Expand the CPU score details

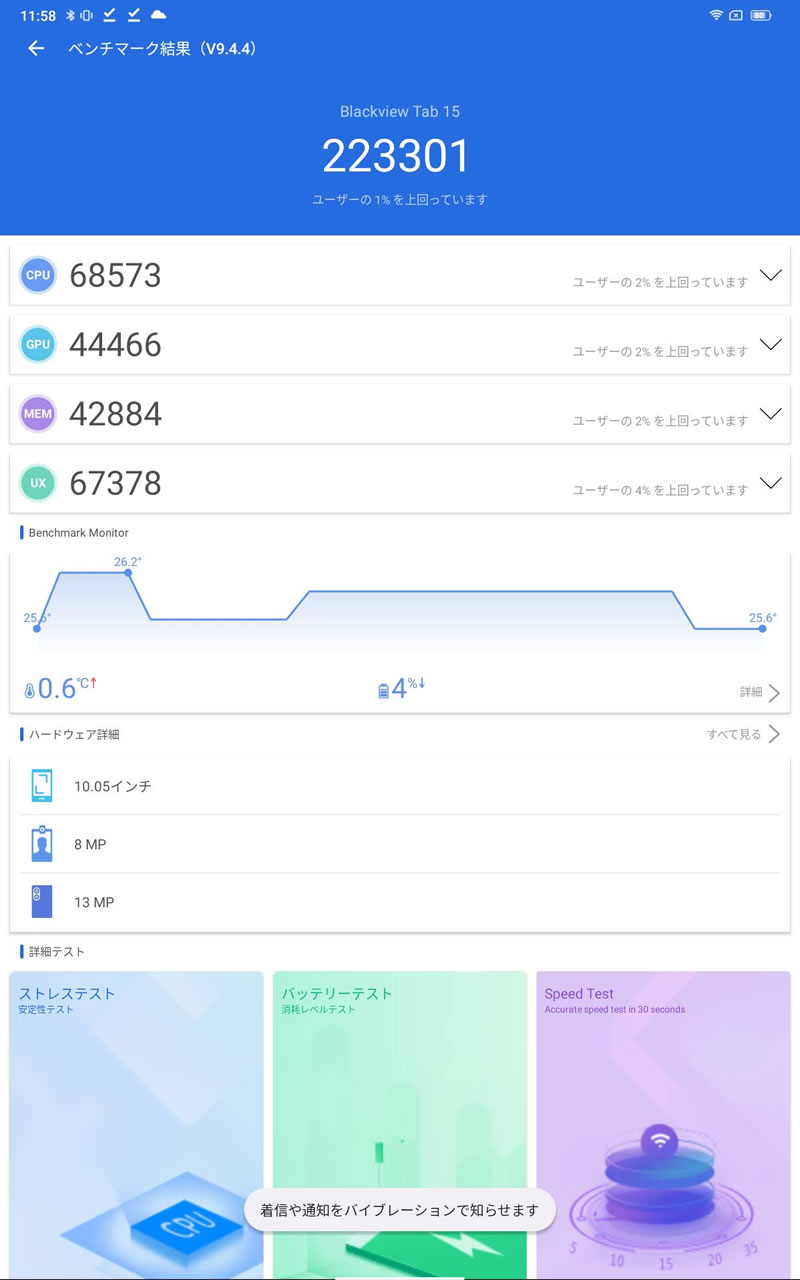770,275
